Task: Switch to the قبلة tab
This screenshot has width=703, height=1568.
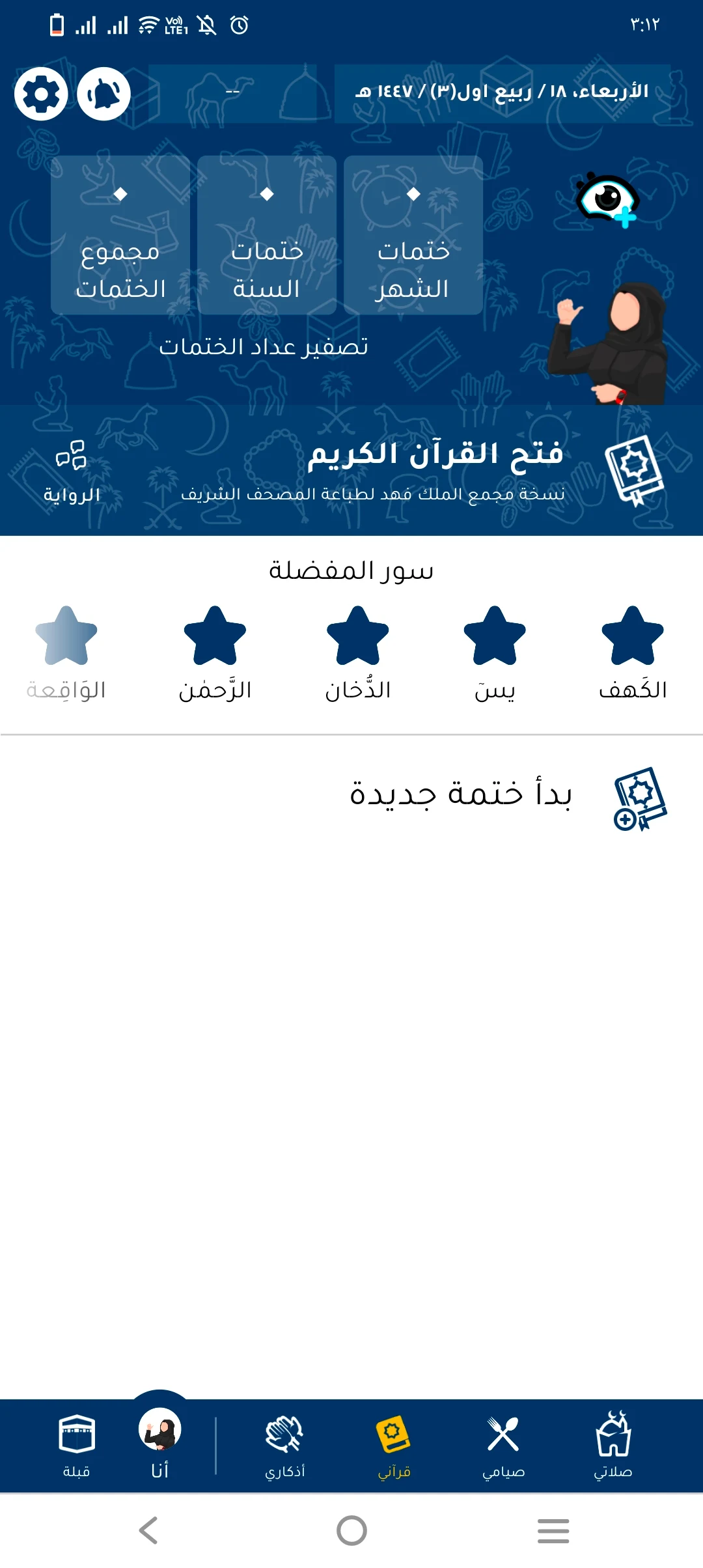Action: 77,1446
